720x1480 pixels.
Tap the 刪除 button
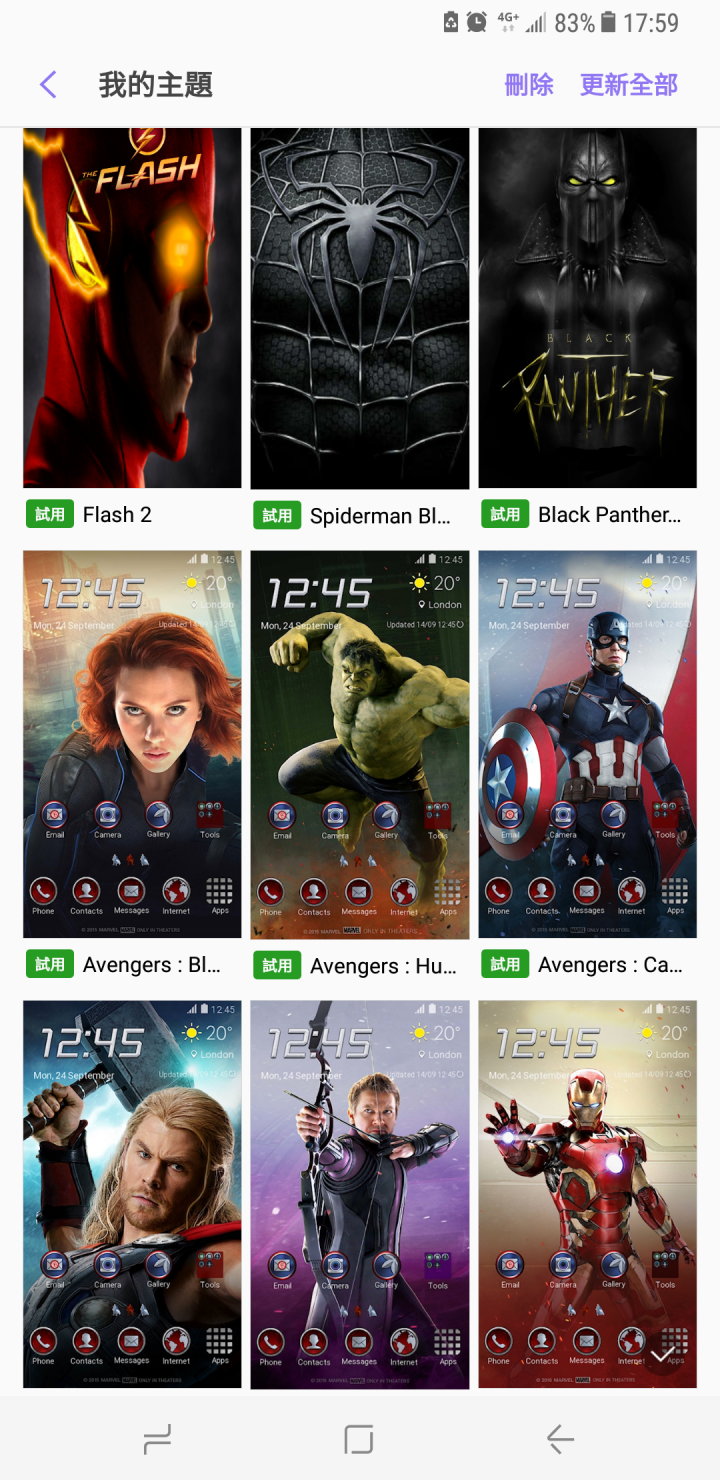click(x=529, y=85)
